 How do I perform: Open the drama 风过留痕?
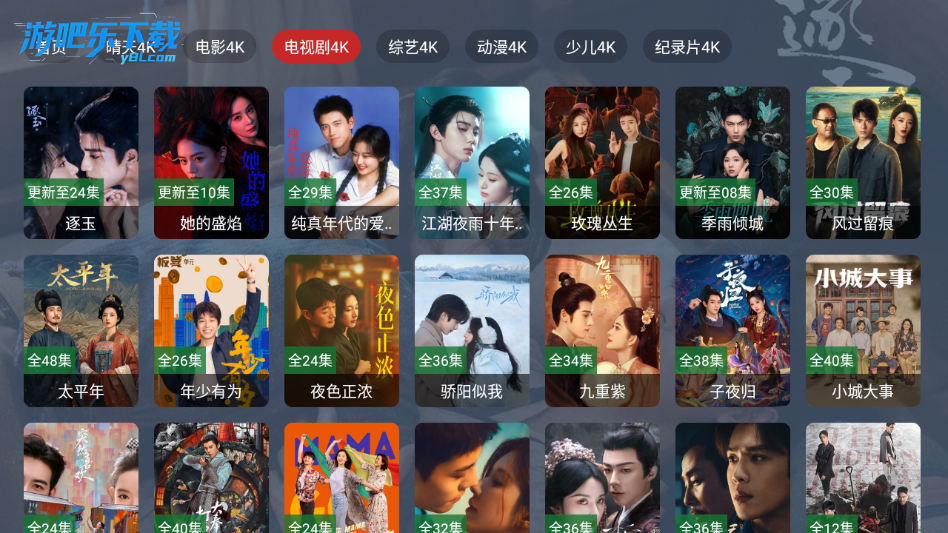coord(863,162)
